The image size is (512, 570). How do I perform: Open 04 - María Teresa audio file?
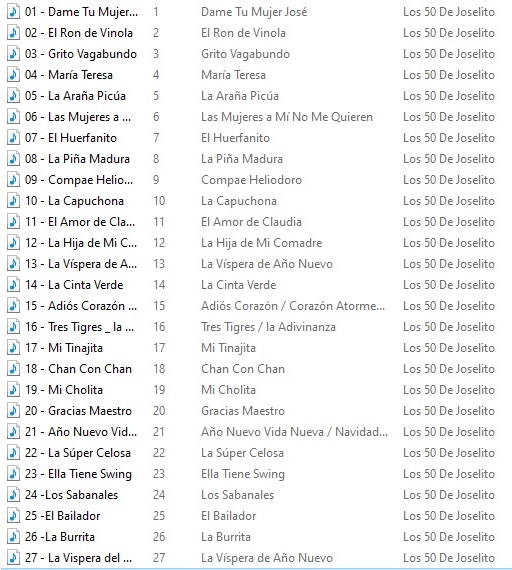click(69, 75)
